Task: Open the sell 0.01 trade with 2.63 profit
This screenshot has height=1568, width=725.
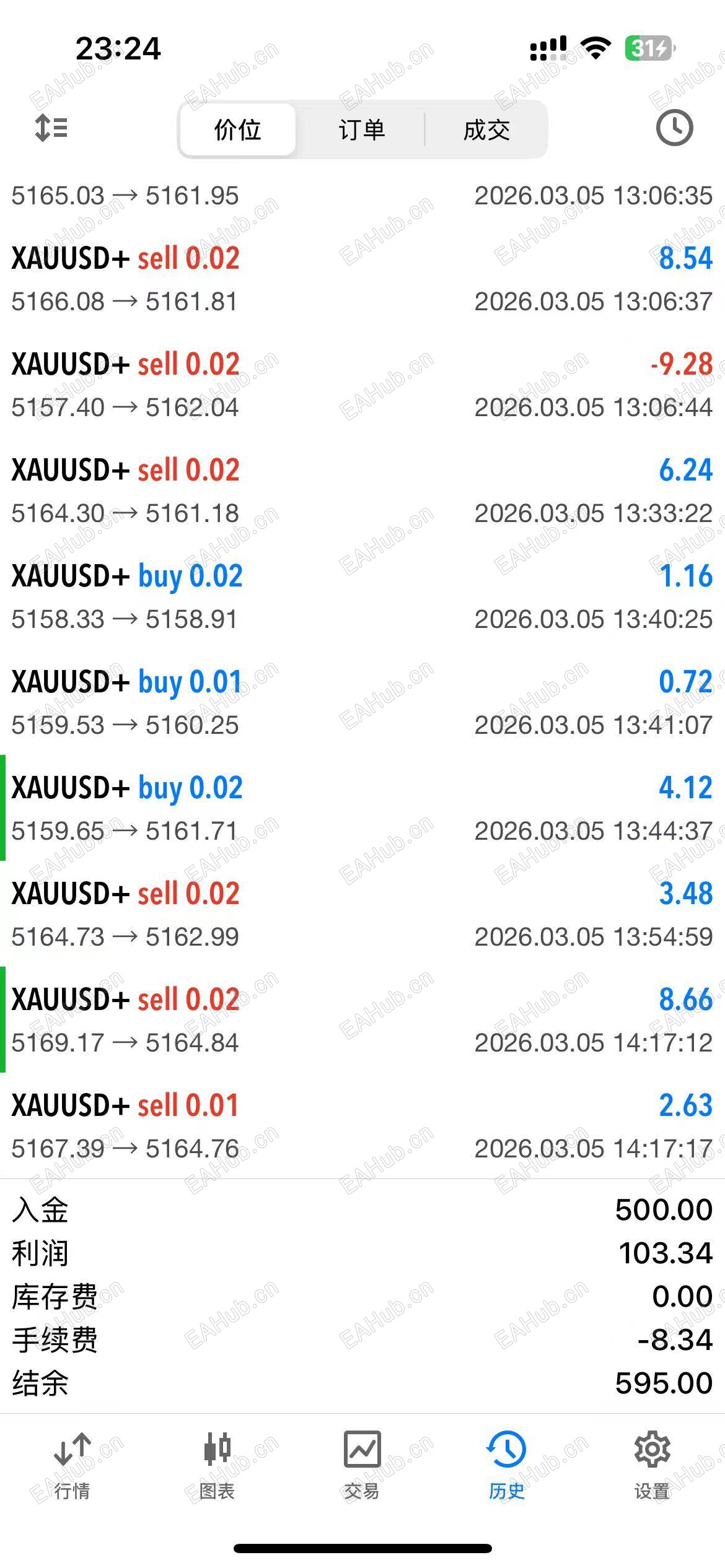Action: (x=362, y=1126)
